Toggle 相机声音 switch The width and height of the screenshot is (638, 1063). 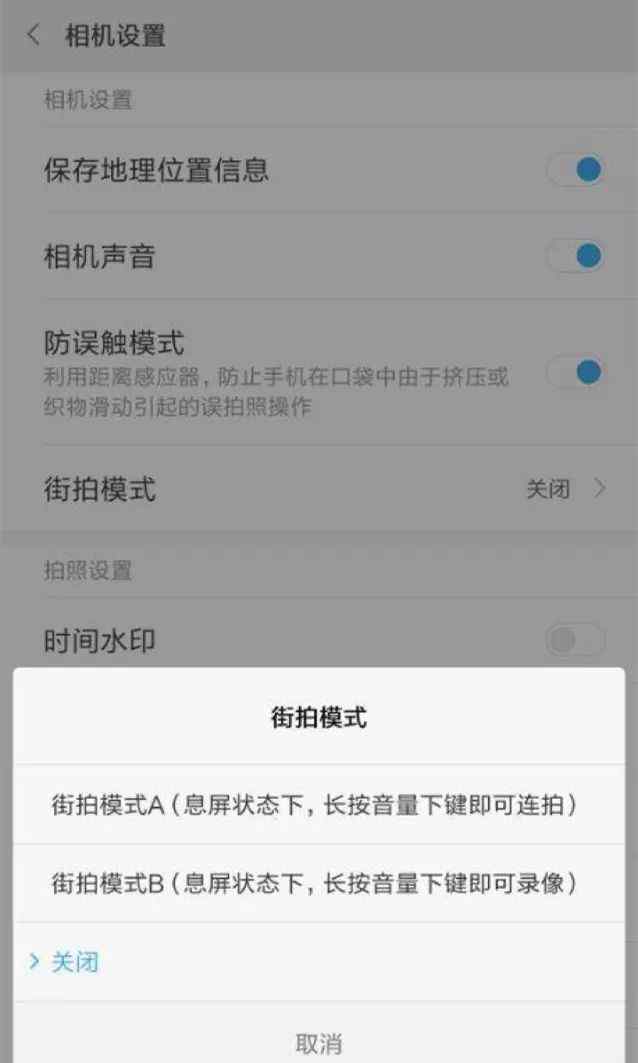point(576,256)
